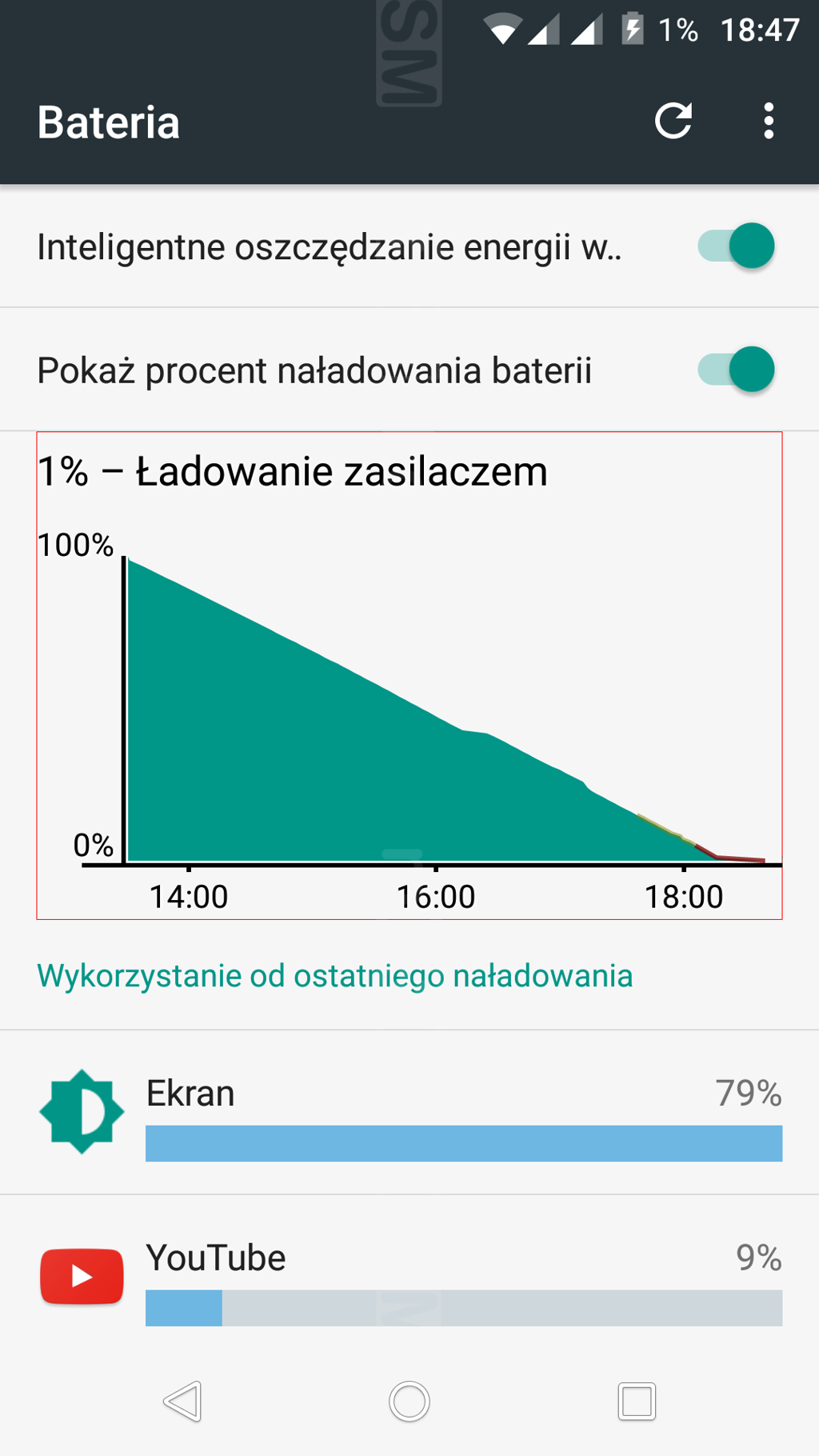
Task: Show recent apps
Action: tap(637, 1402)
